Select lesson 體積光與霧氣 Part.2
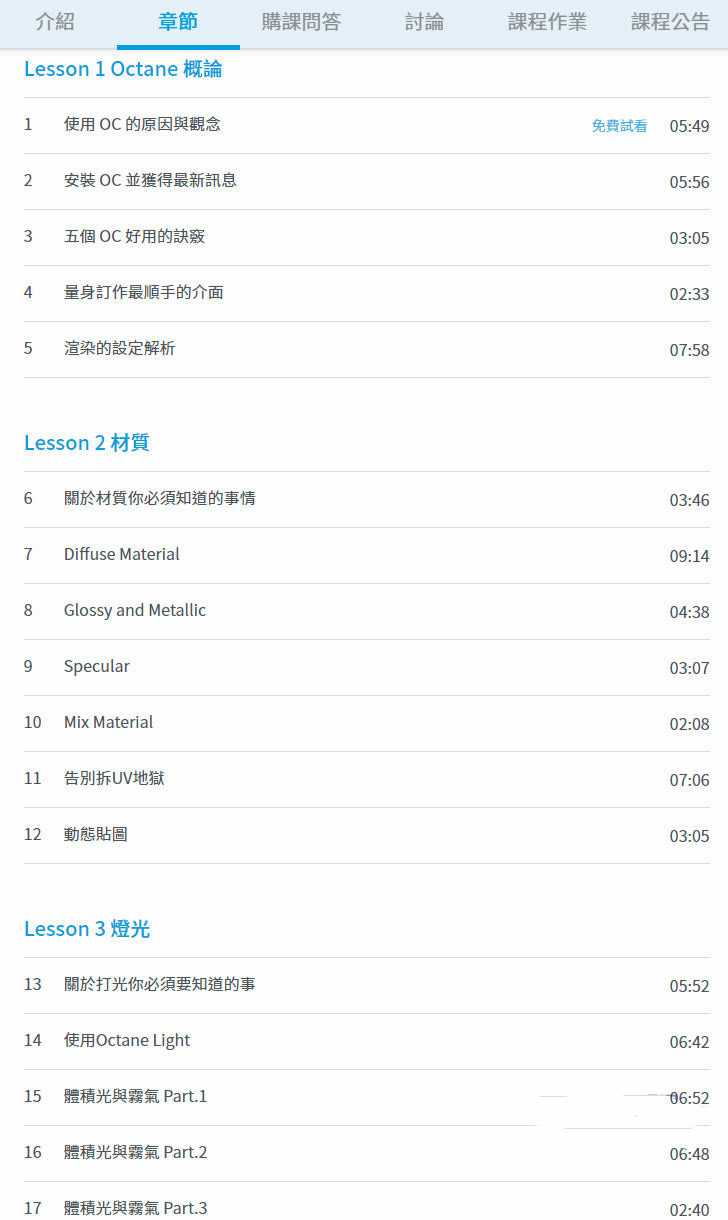 135,1152
